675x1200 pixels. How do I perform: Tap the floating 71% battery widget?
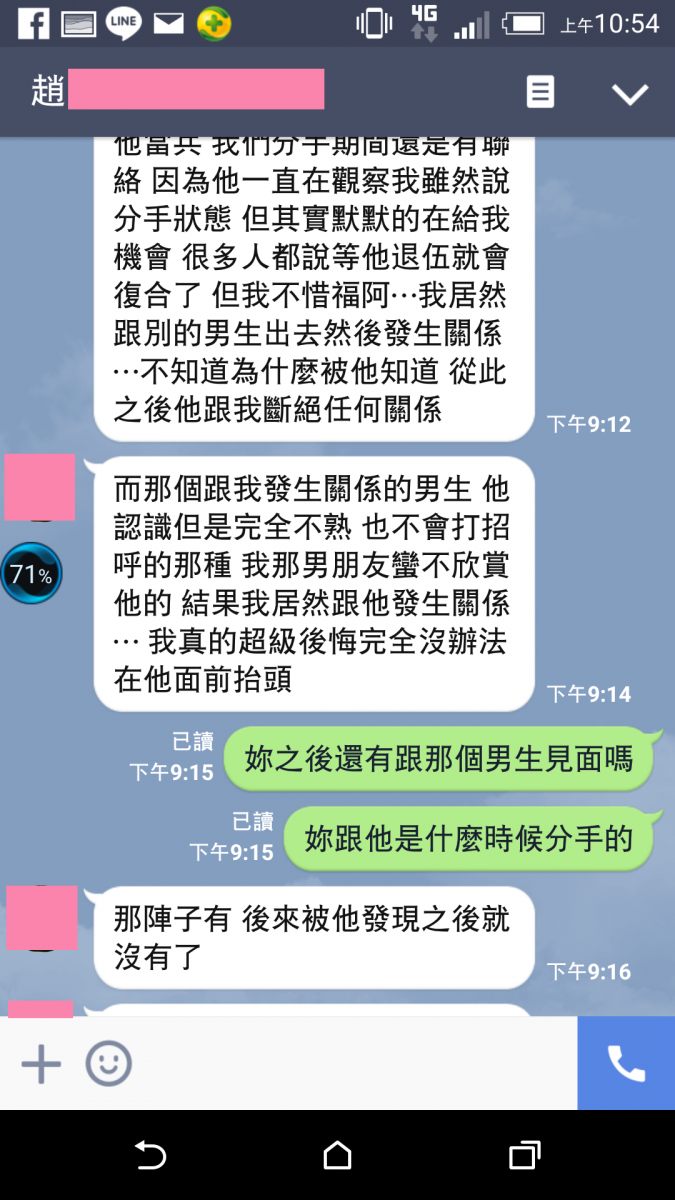[x=31, y=574]
